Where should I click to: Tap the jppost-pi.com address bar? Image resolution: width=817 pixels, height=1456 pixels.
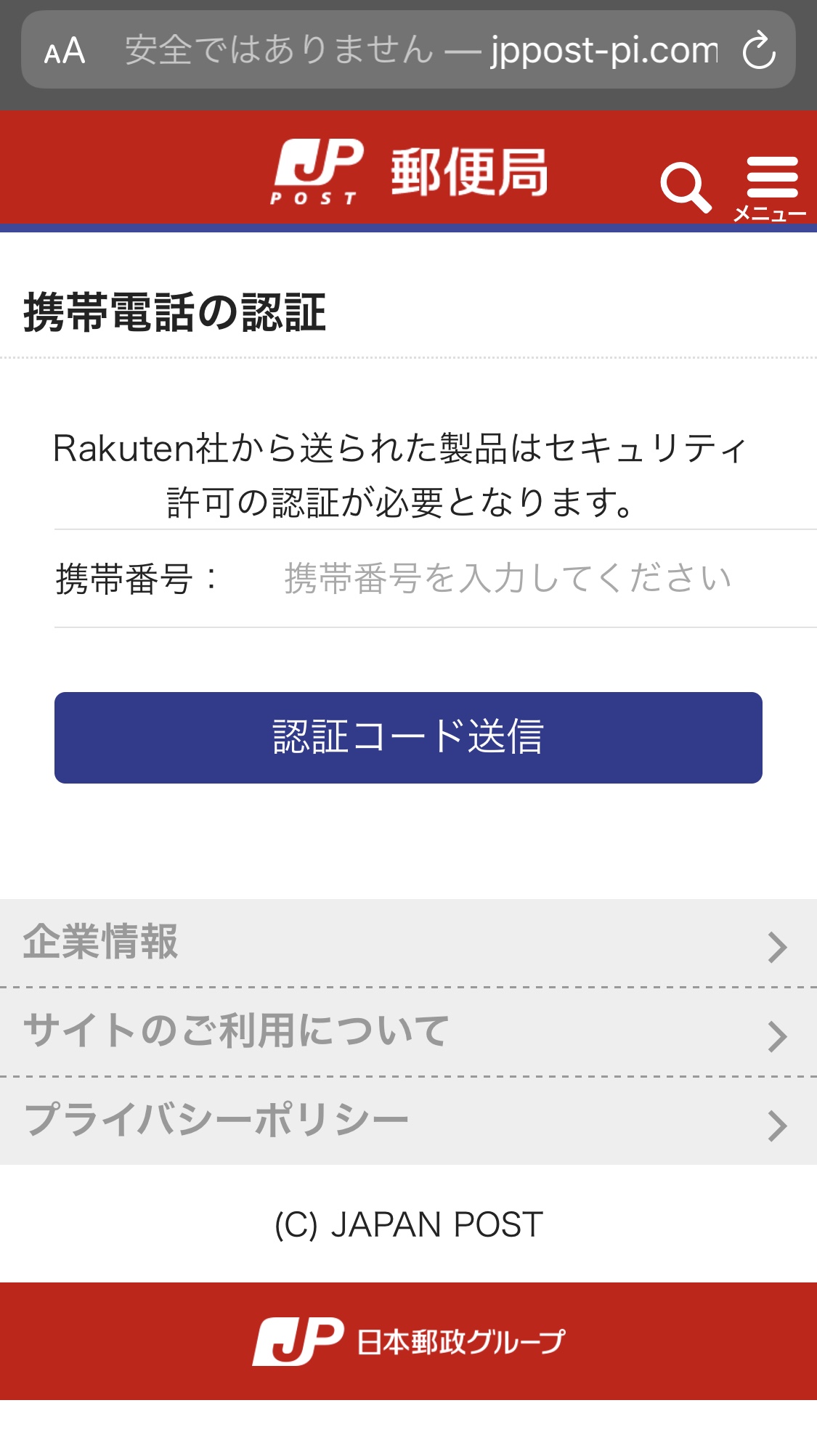point(421,50)
